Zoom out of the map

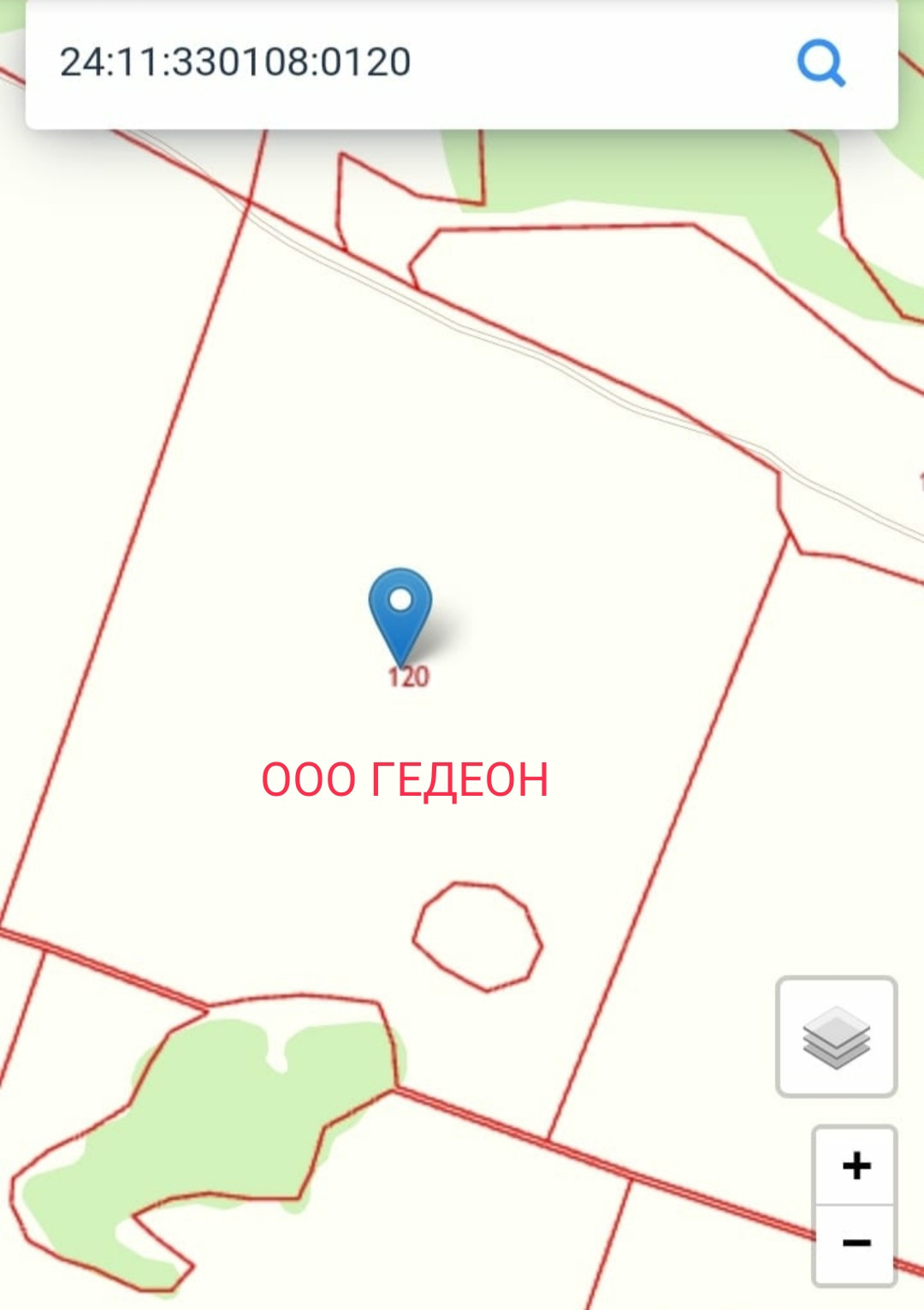(x=855, y=1242)
